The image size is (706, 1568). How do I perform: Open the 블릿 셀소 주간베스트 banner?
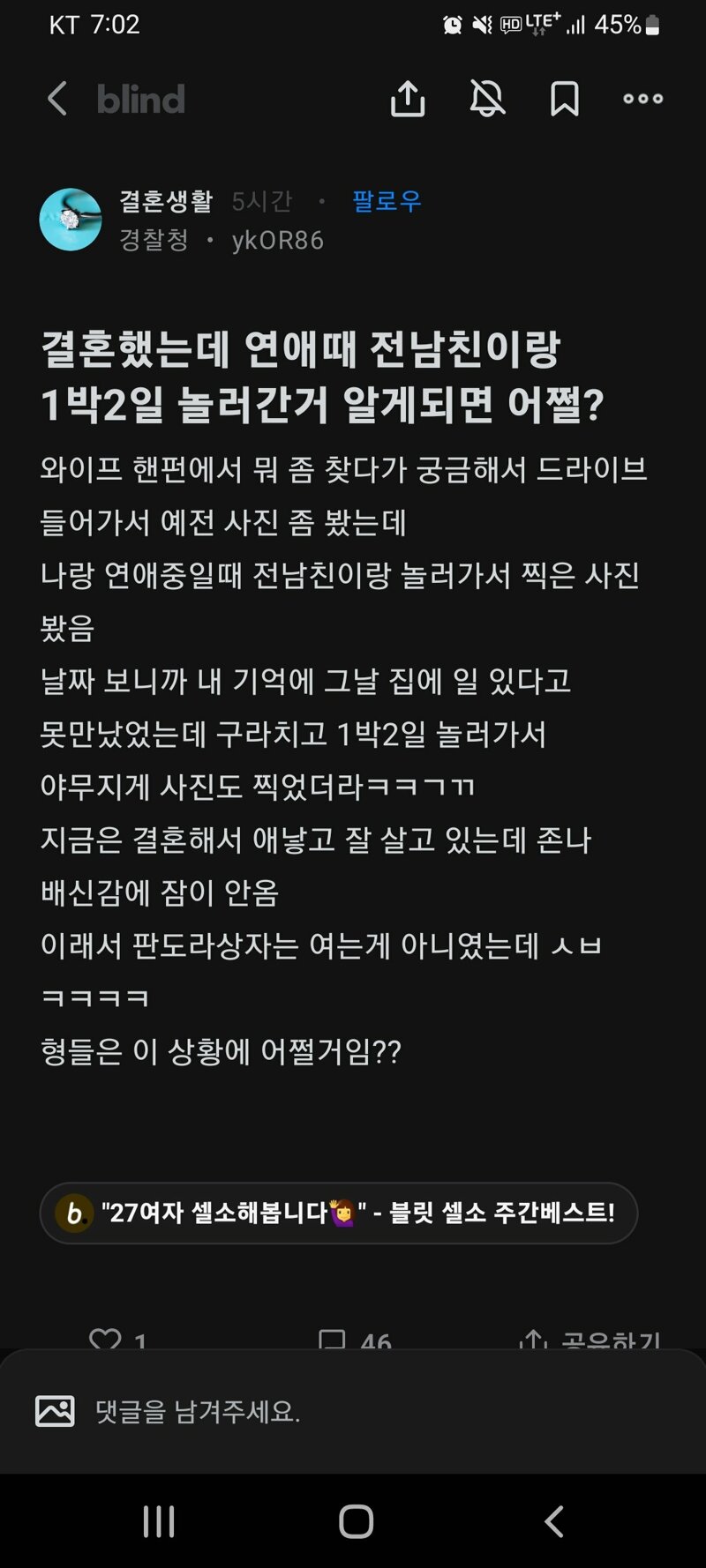coord(339,1213)
